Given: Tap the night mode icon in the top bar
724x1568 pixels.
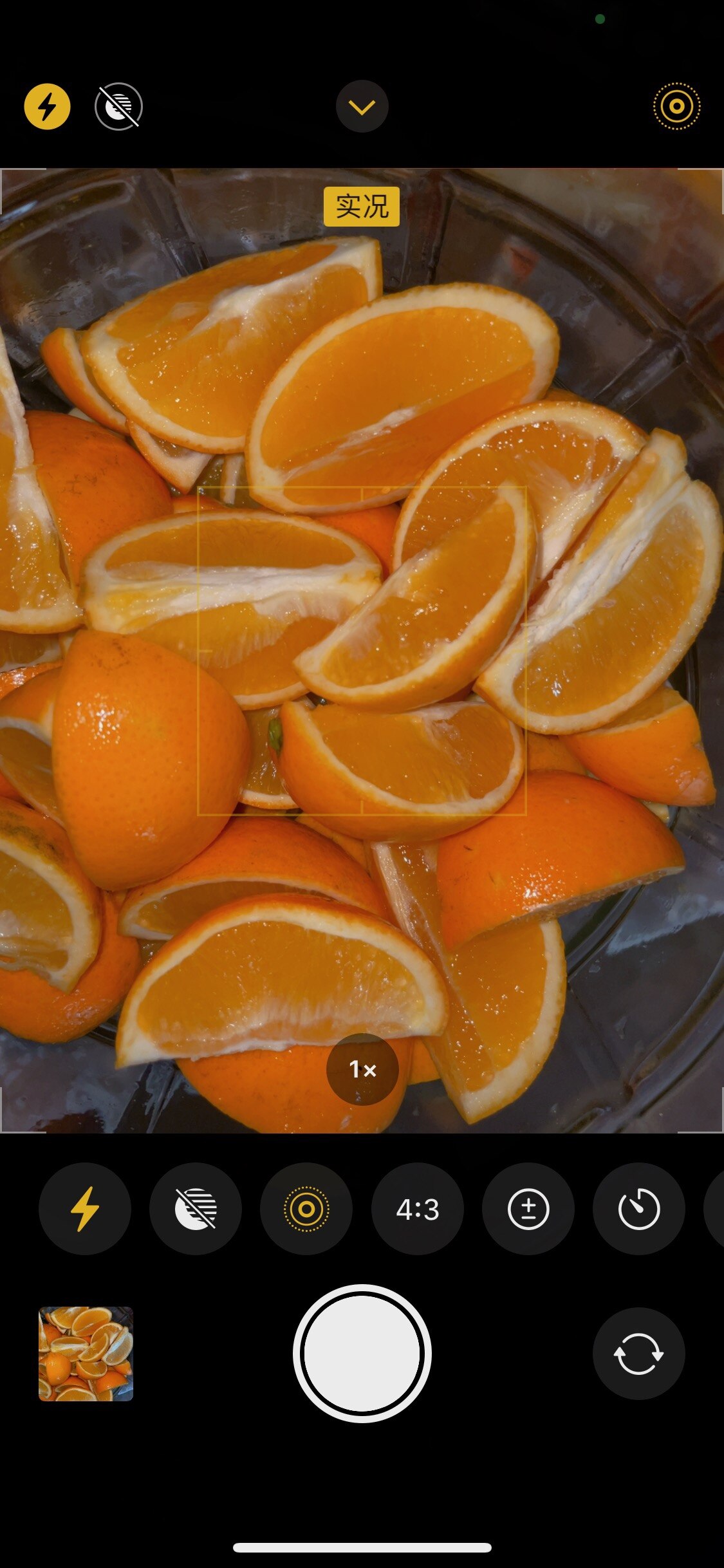Looking at the screenshot, I should 118,106.
